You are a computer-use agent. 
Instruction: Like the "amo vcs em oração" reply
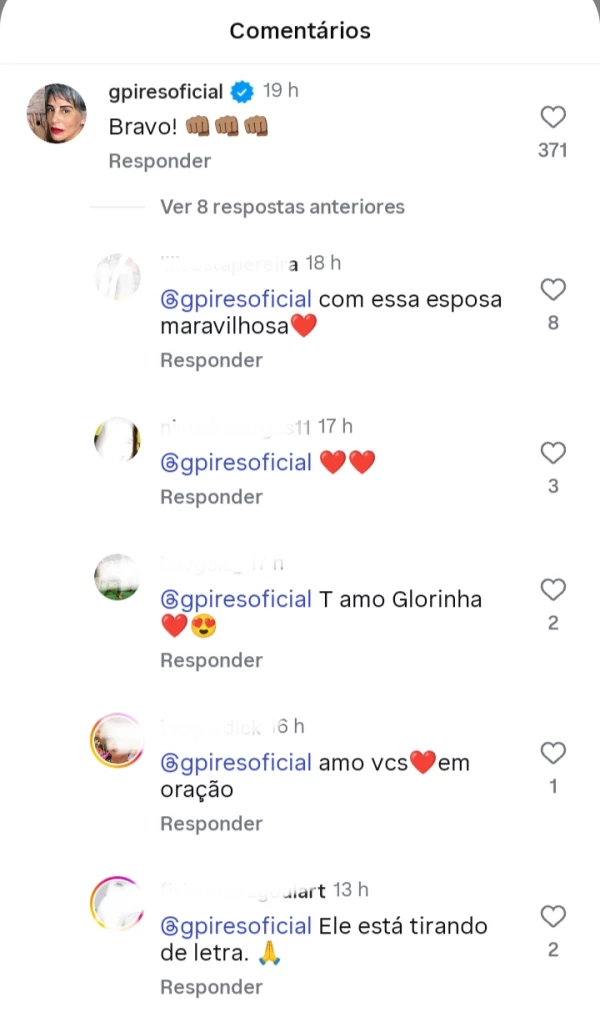(553, 753)
